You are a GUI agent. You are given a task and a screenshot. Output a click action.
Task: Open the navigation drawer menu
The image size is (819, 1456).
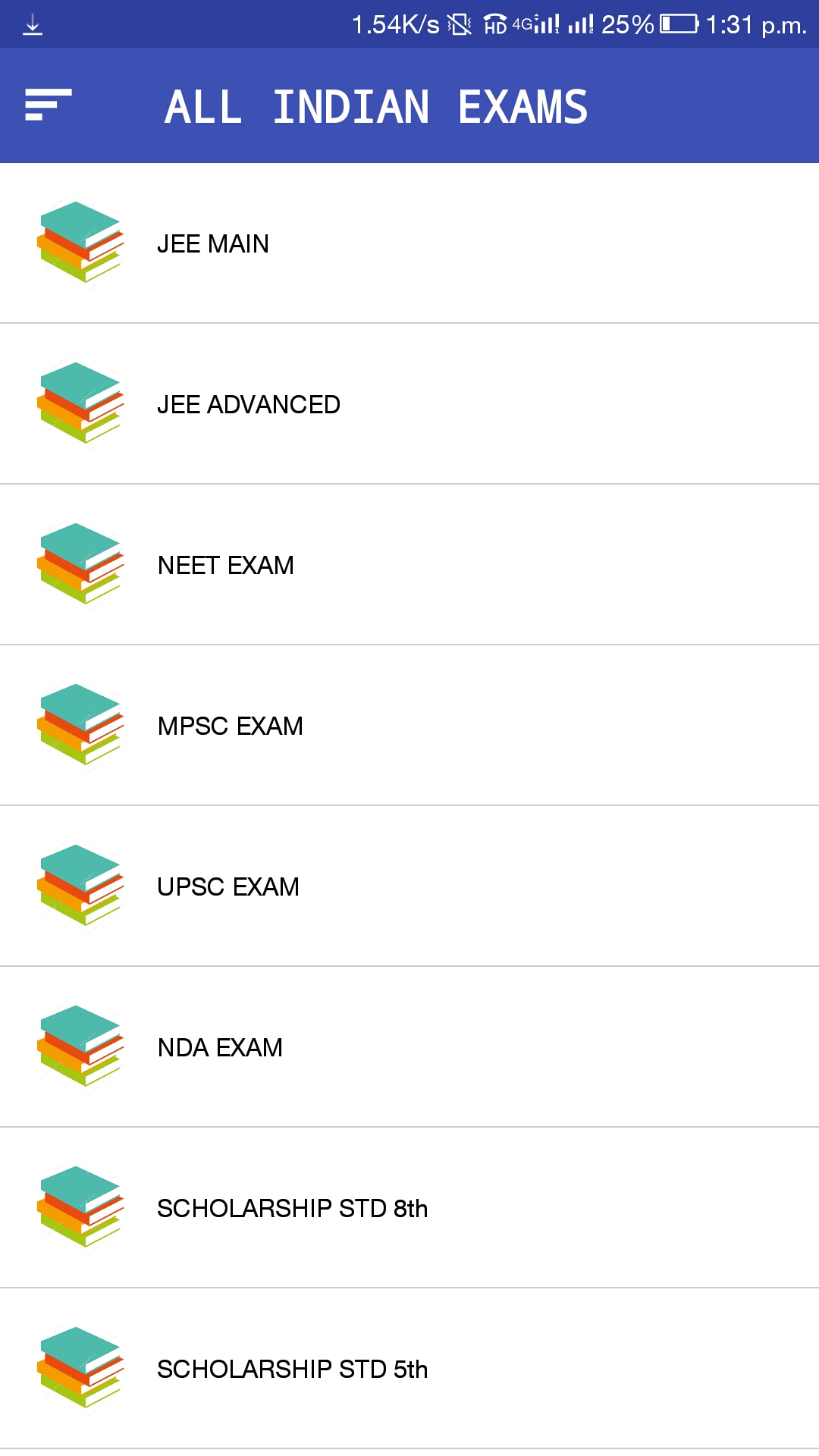coord(48,105)
